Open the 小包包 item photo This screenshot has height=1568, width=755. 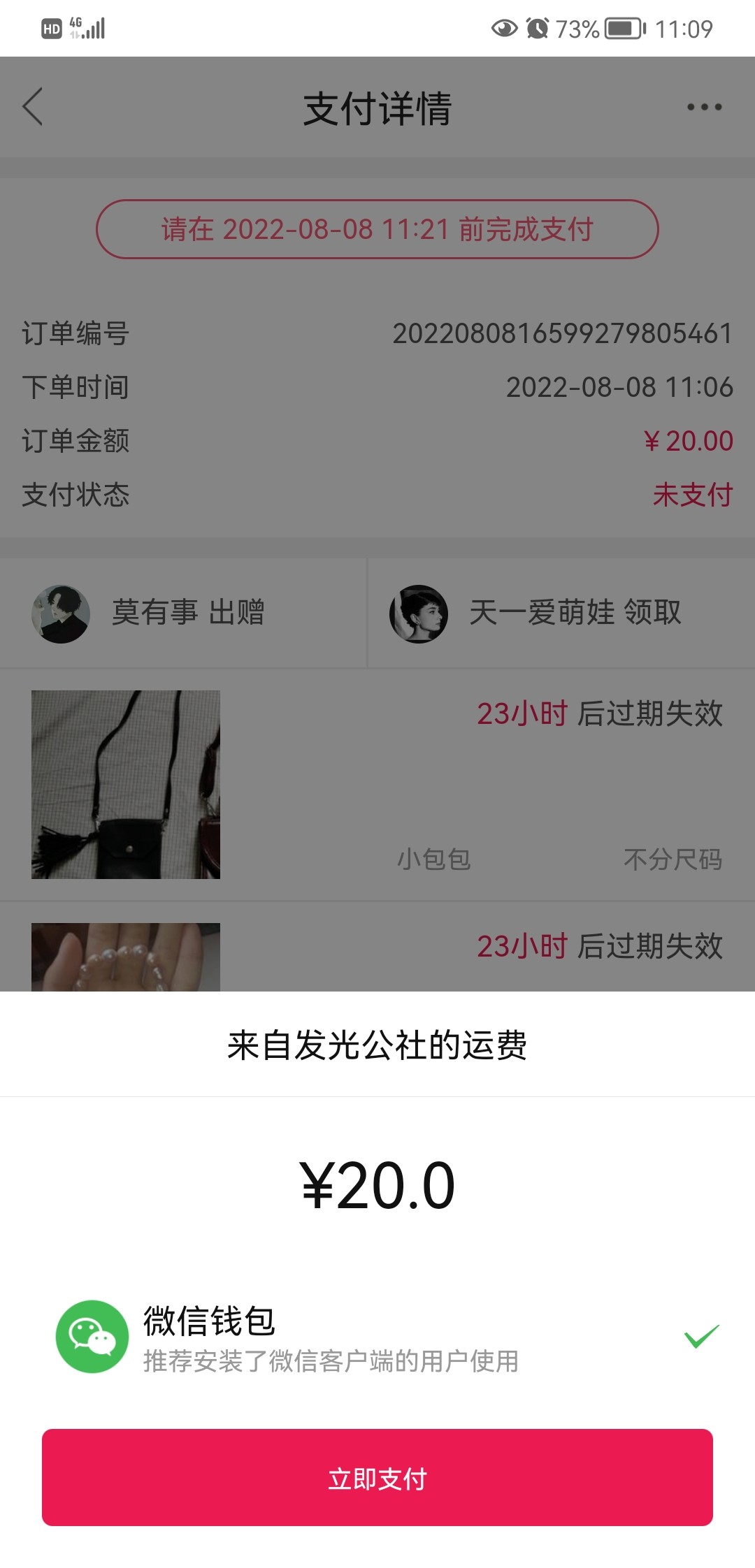coord(126,784)
